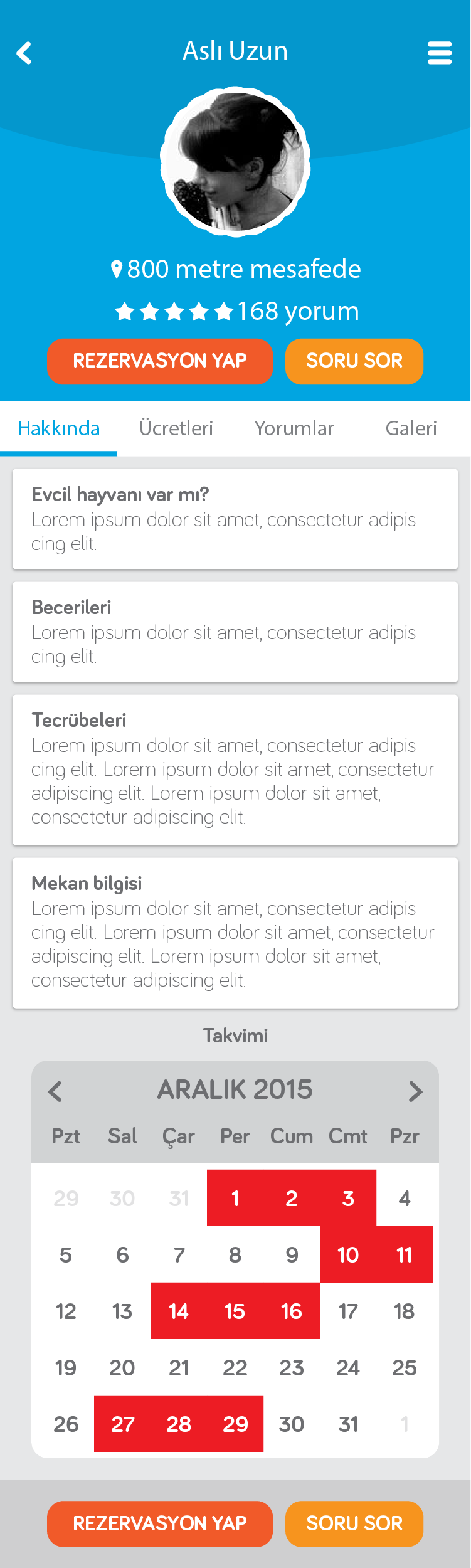Go back using the top-left arrow
471x1568 pixels.
pos(24,53)
